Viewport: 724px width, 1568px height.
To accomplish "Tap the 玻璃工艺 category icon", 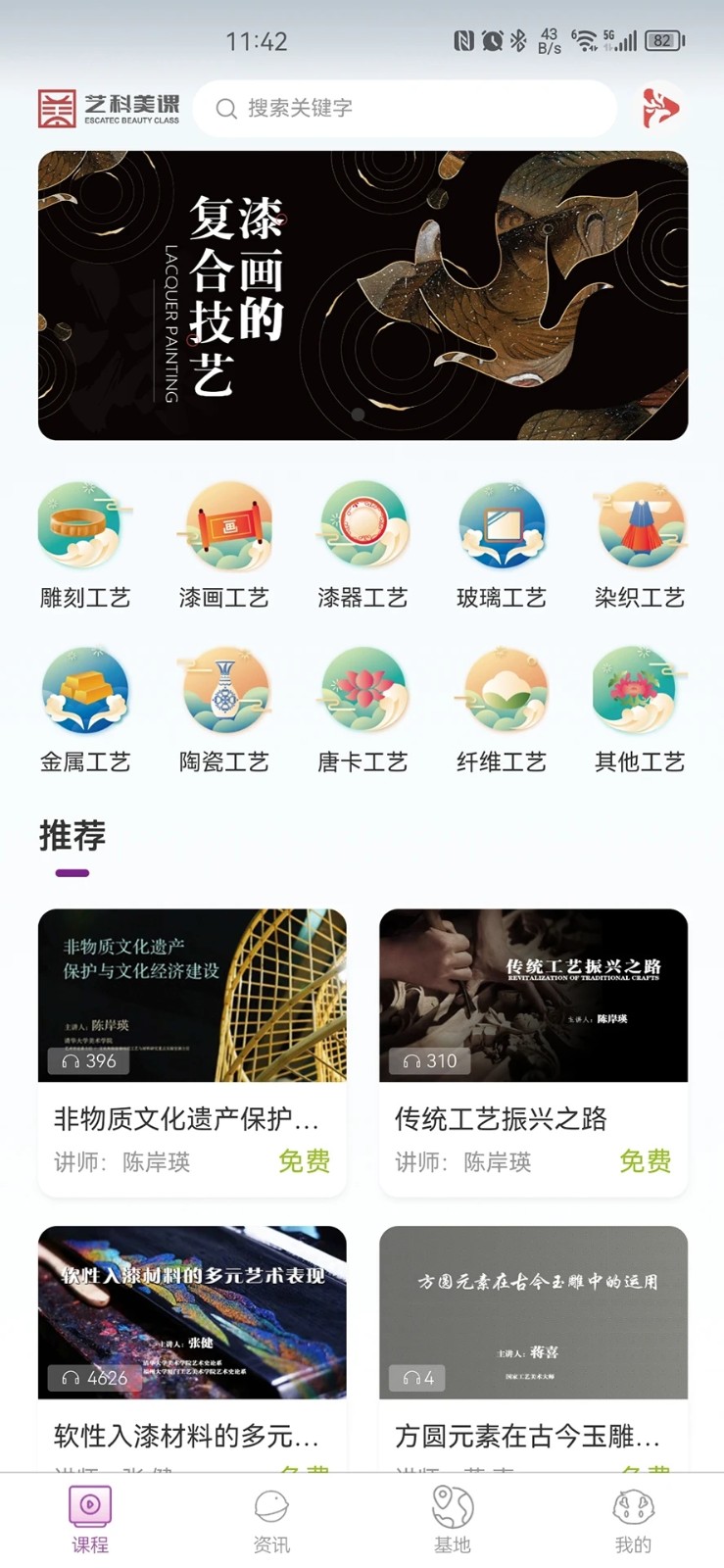I will point(503,527).
